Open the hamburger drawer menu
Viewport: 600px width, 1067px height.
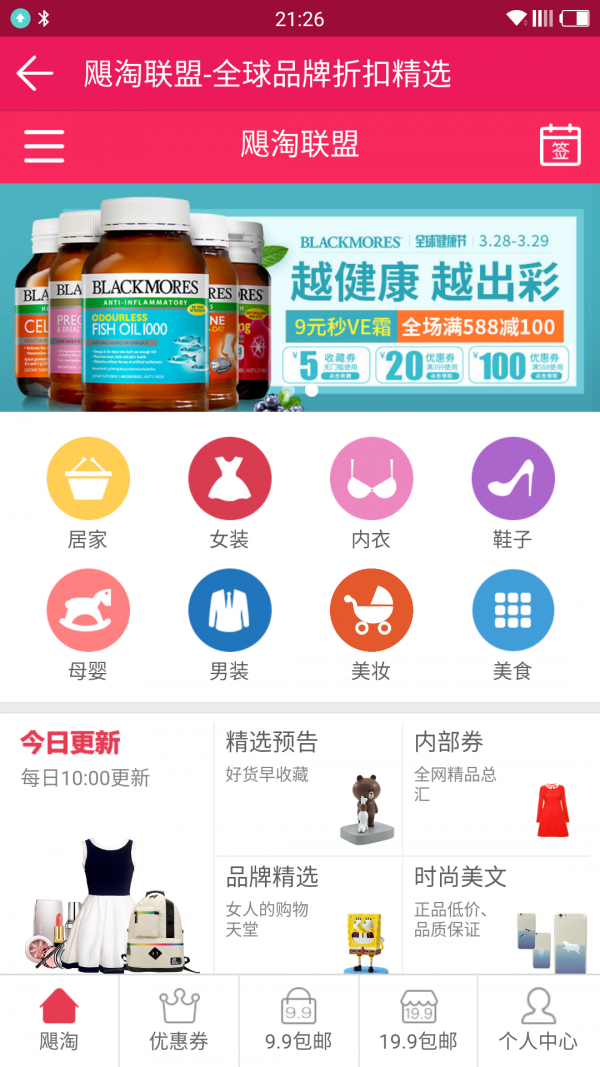[x=44, y=146]
